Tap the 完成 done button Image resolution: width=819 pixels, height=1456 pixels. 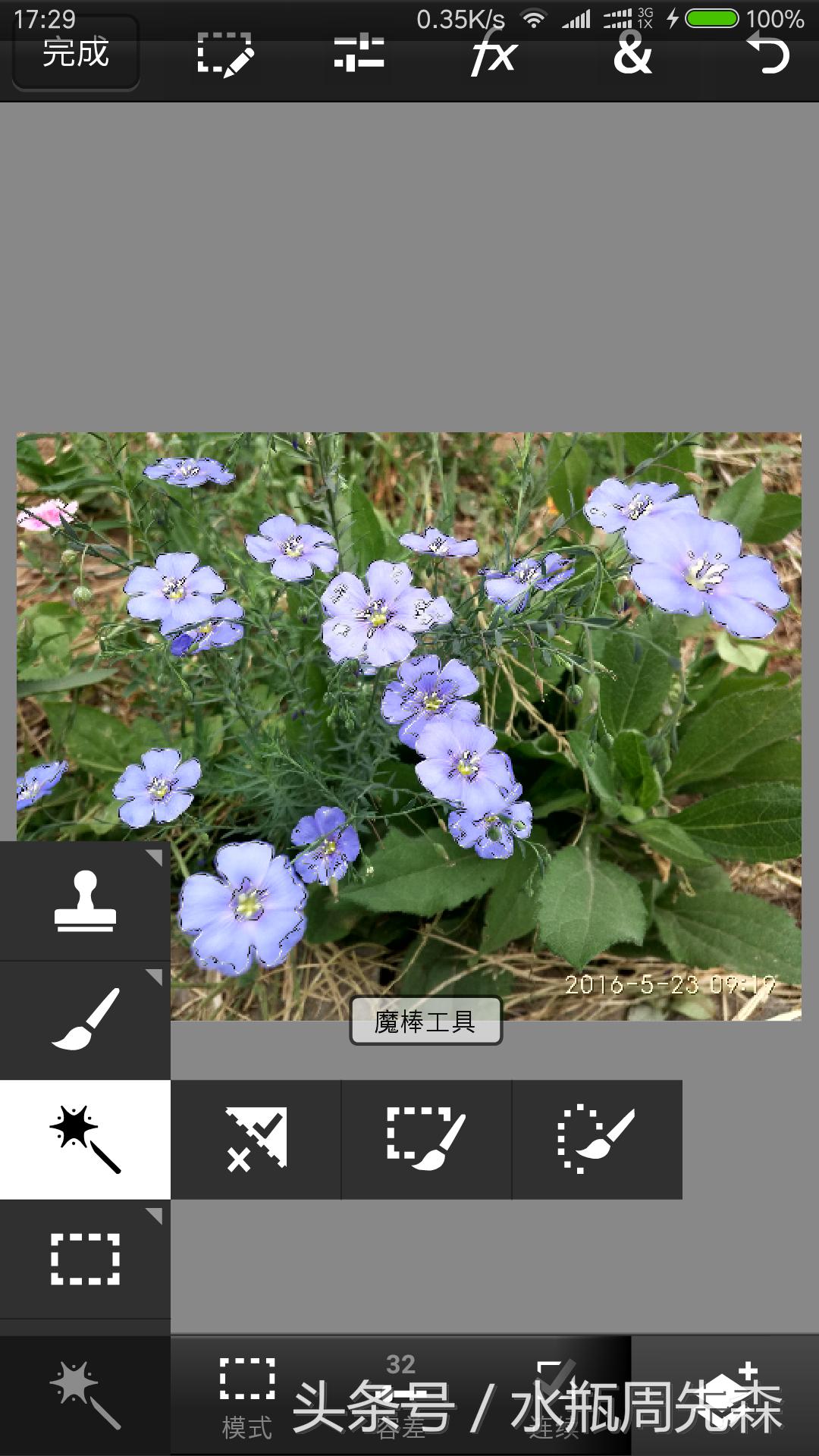pos(75,55)
